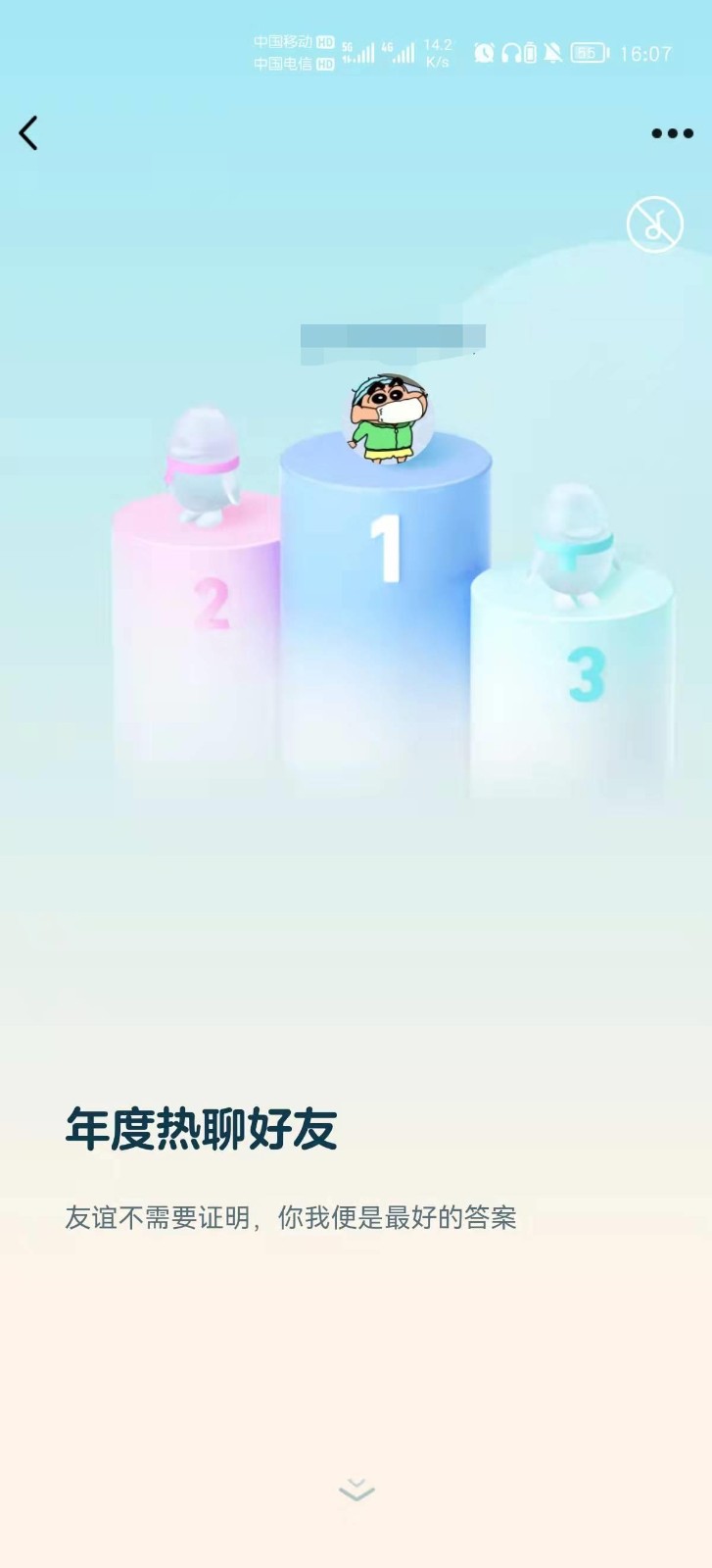Open the three-dot overflow menu

tap(672, 133)
